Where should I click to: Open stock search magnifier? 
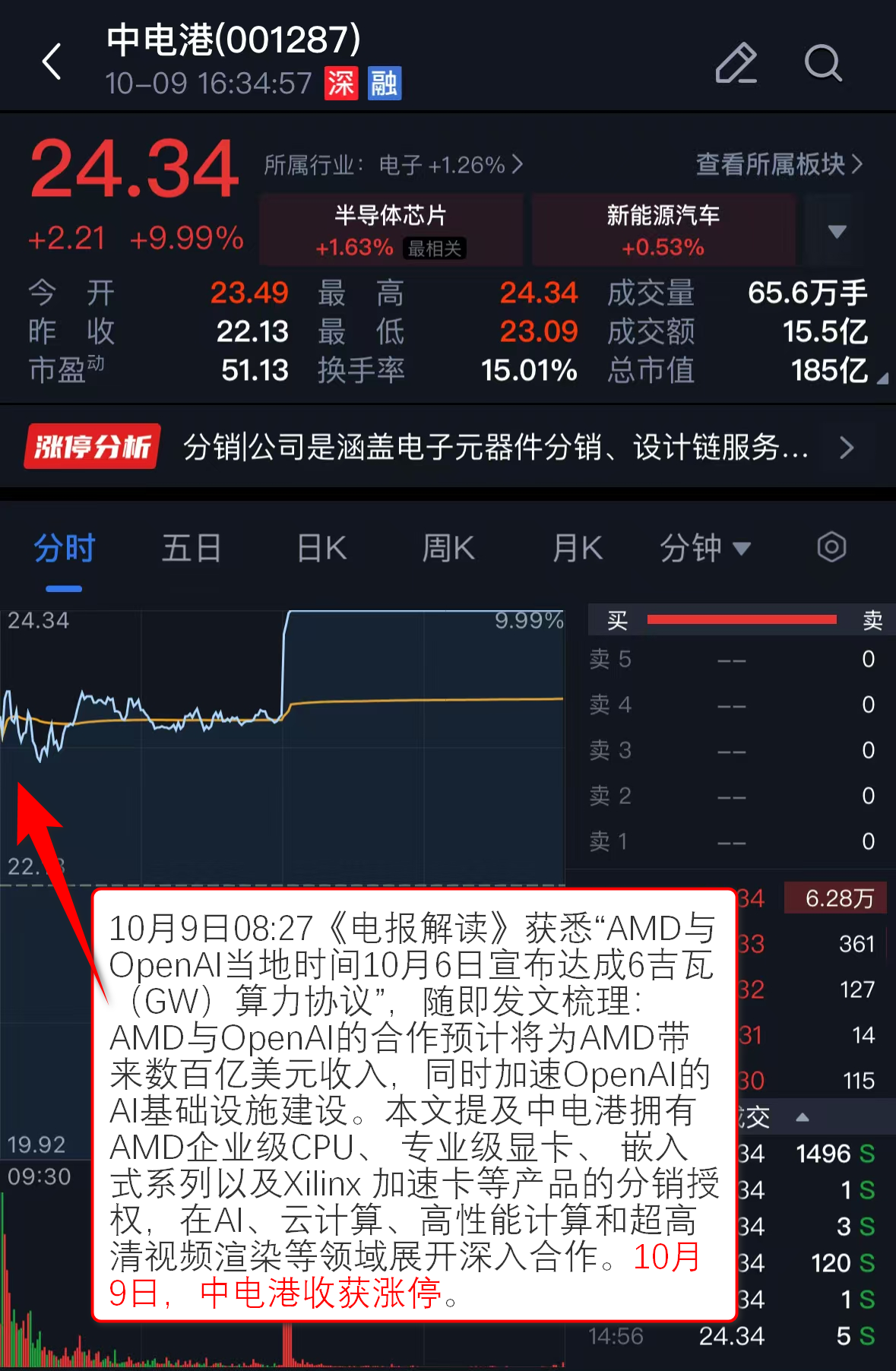823,62
